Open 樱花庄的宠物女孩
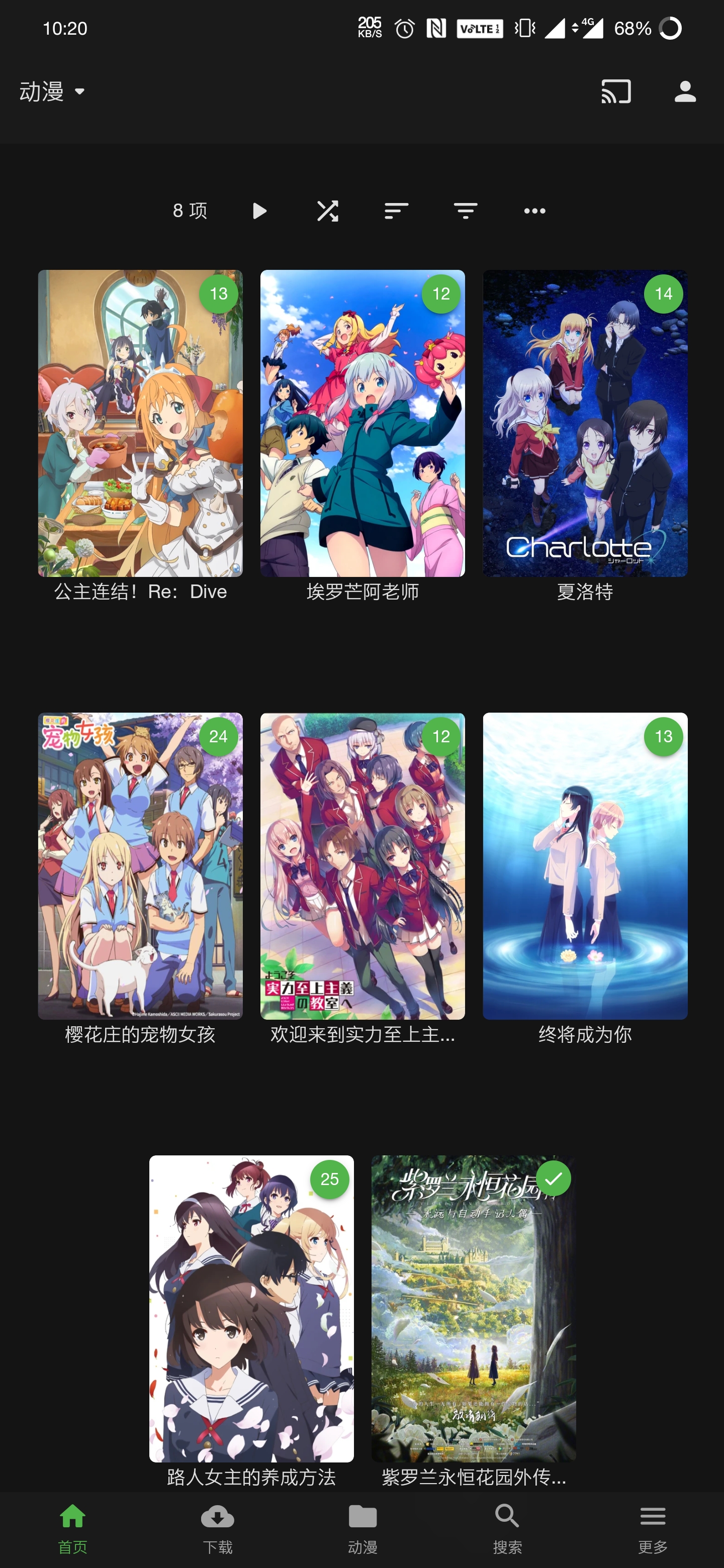This screenshot has width=724, height=1568. pos(140,866)
